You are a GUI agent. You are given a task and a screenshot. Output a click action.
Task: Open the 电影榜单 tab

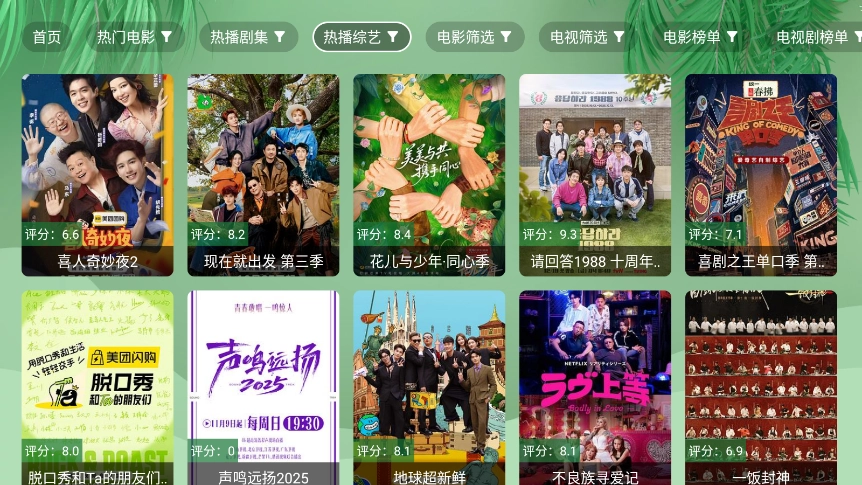[x=701, y=37]
